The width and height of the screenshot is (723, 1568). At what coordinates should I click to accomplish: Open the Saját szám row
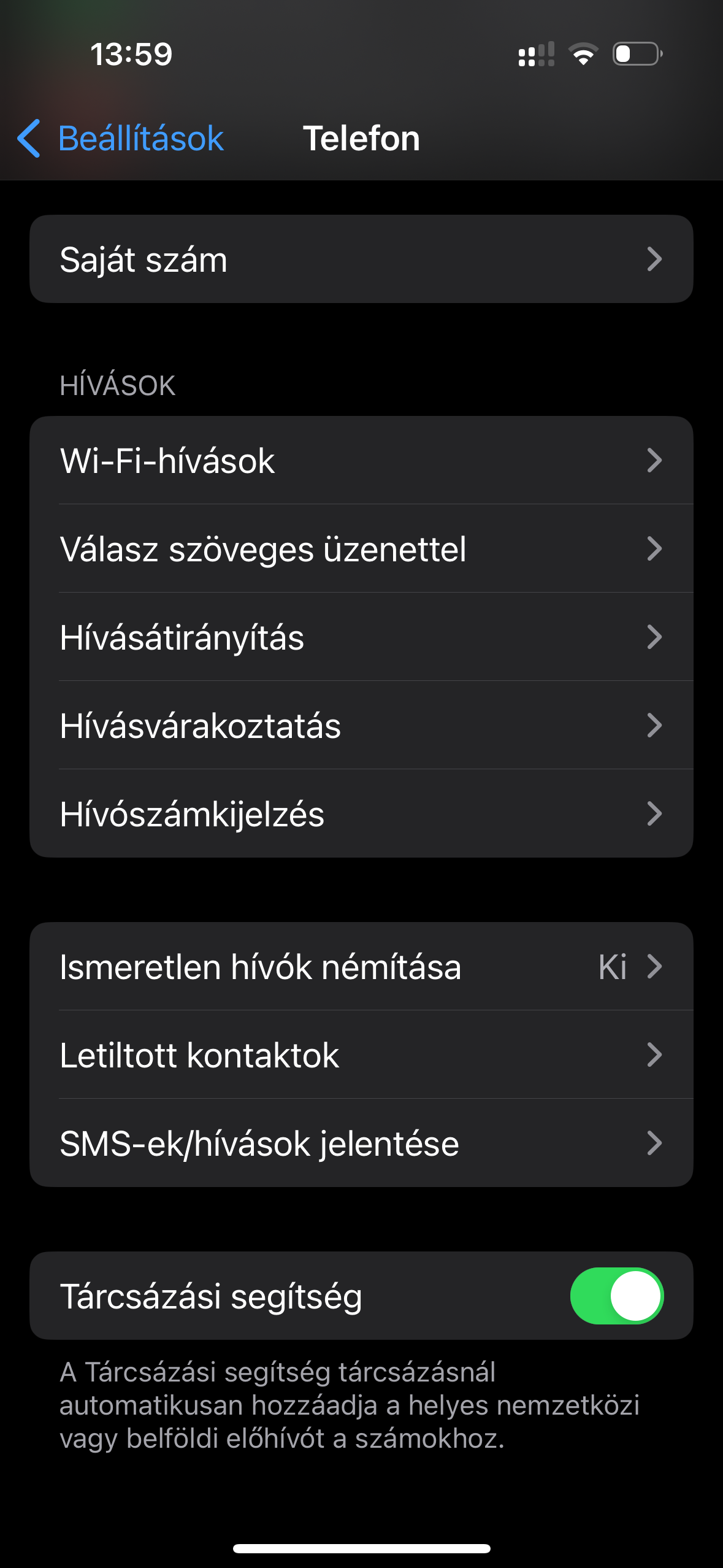pyautogui.click(x=361, y=259)
